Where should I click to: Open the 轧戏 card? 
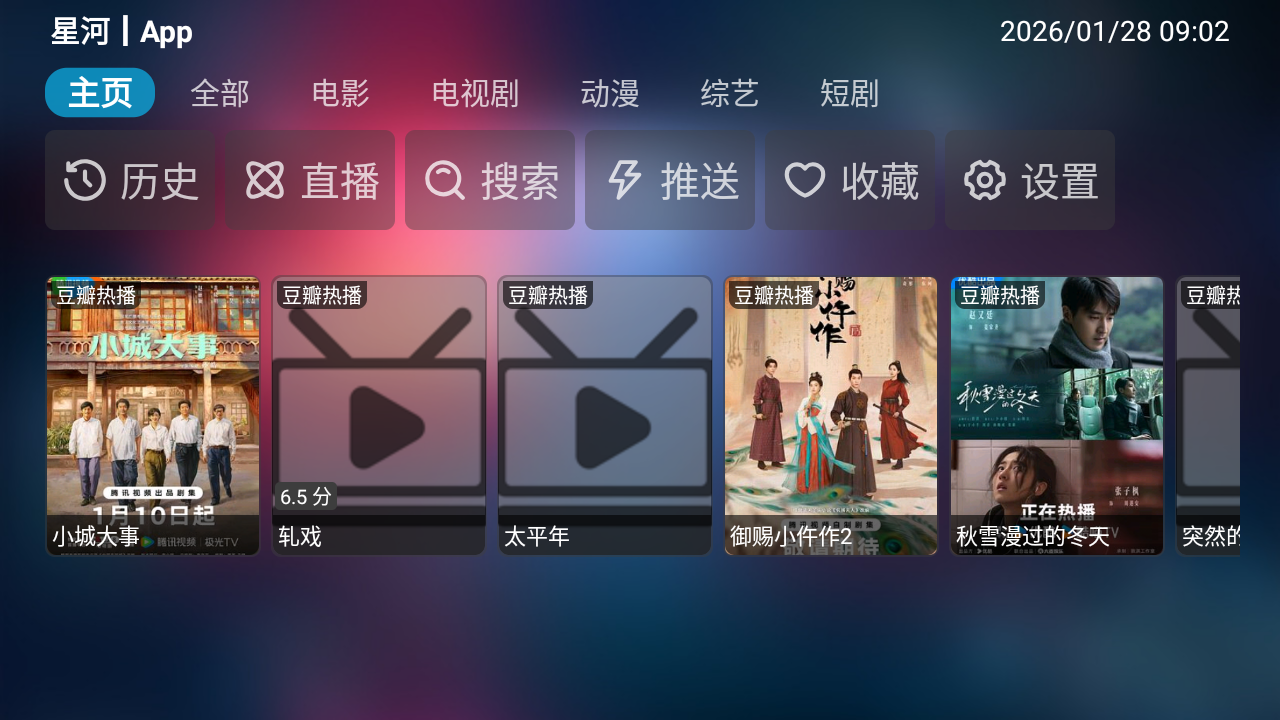tap(379, 416)
